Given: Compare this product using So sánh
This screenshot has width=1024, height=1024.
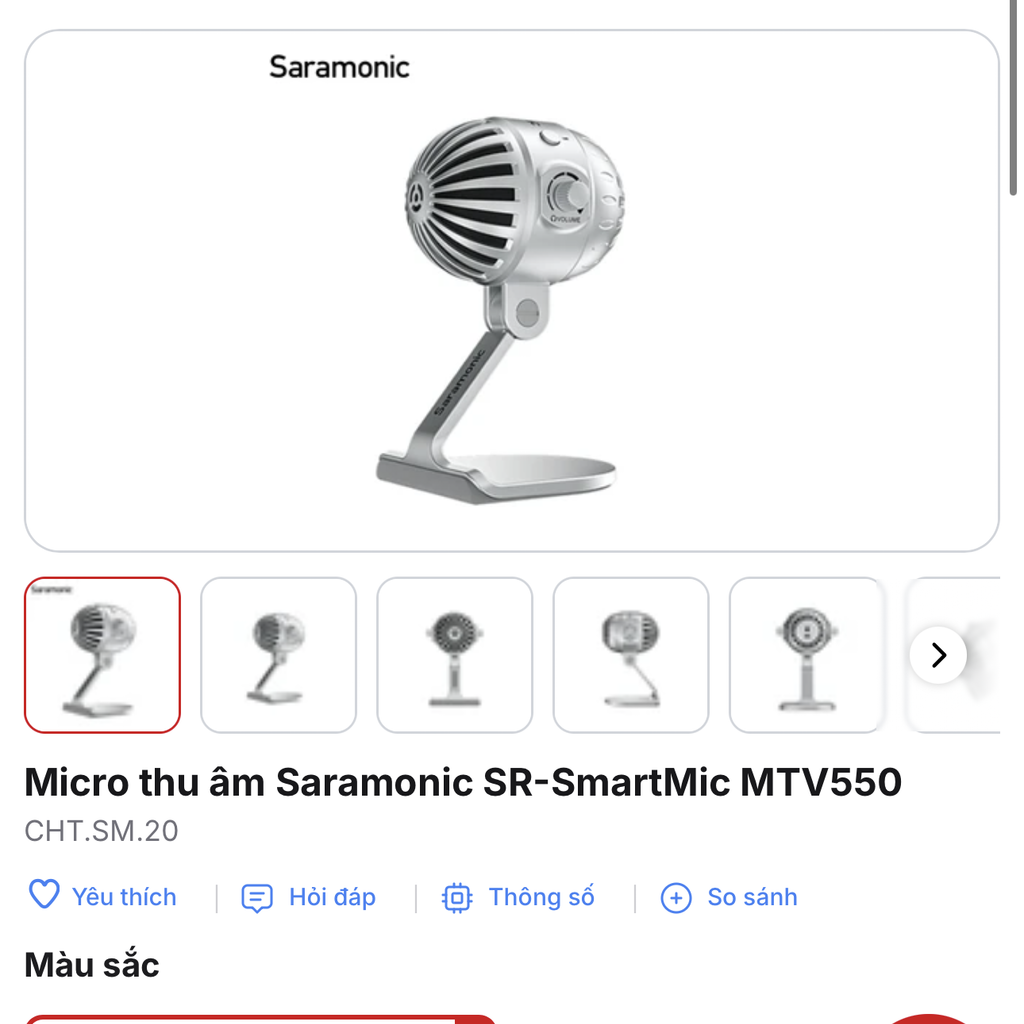Looking at the screenshot, I should click(729, 897).
